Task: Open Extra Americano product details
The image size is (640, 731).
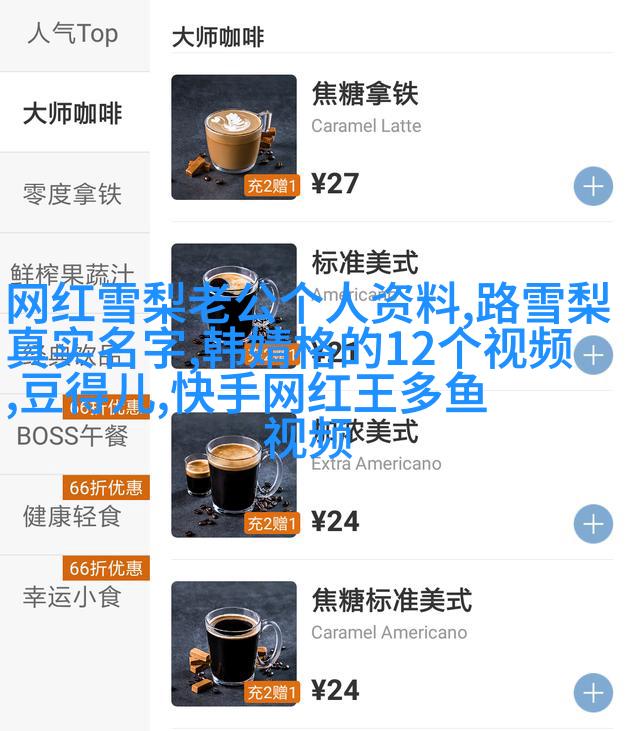Action: (234, 475)
